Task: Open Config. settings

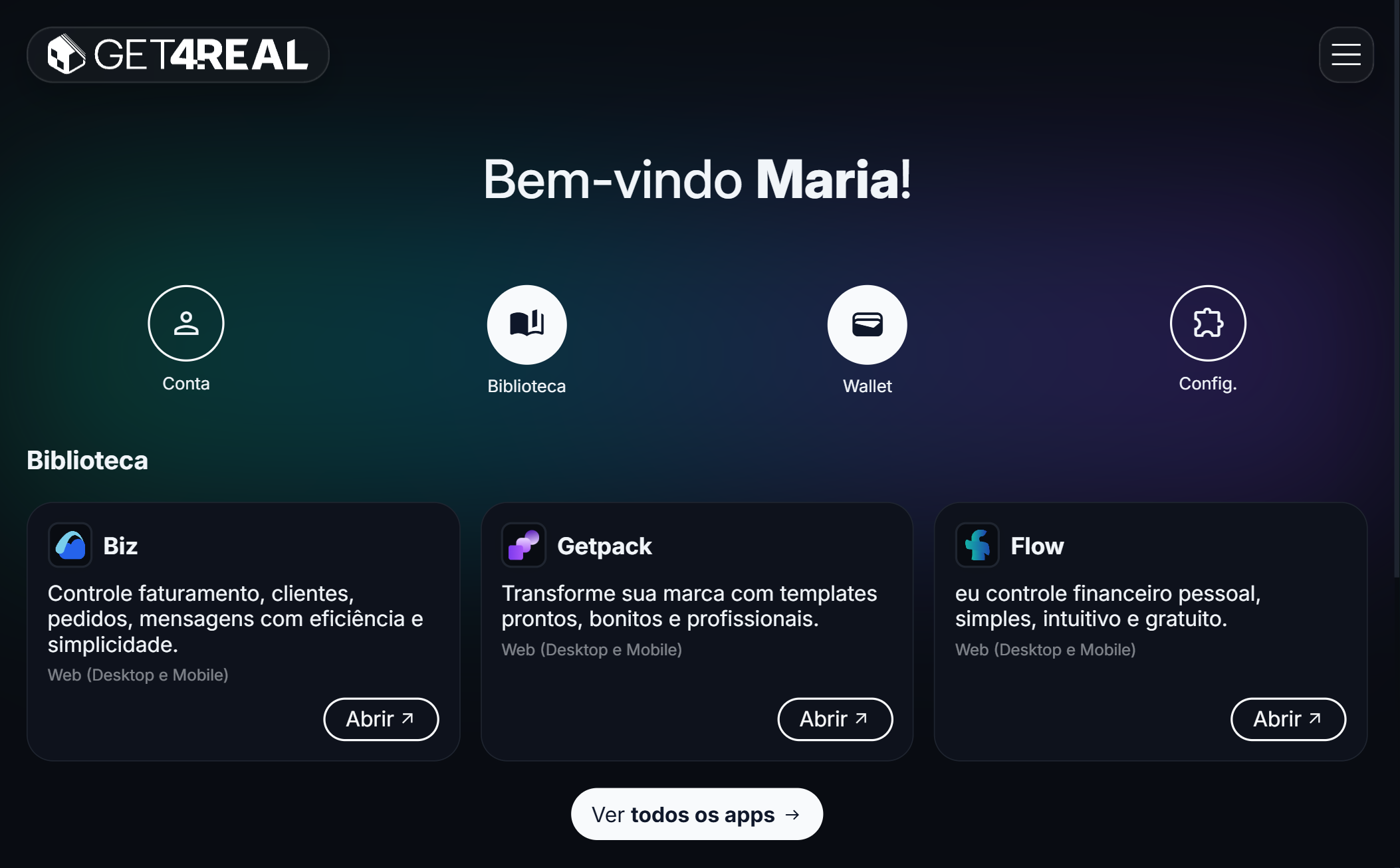Action: click(x=1207, y=324)
